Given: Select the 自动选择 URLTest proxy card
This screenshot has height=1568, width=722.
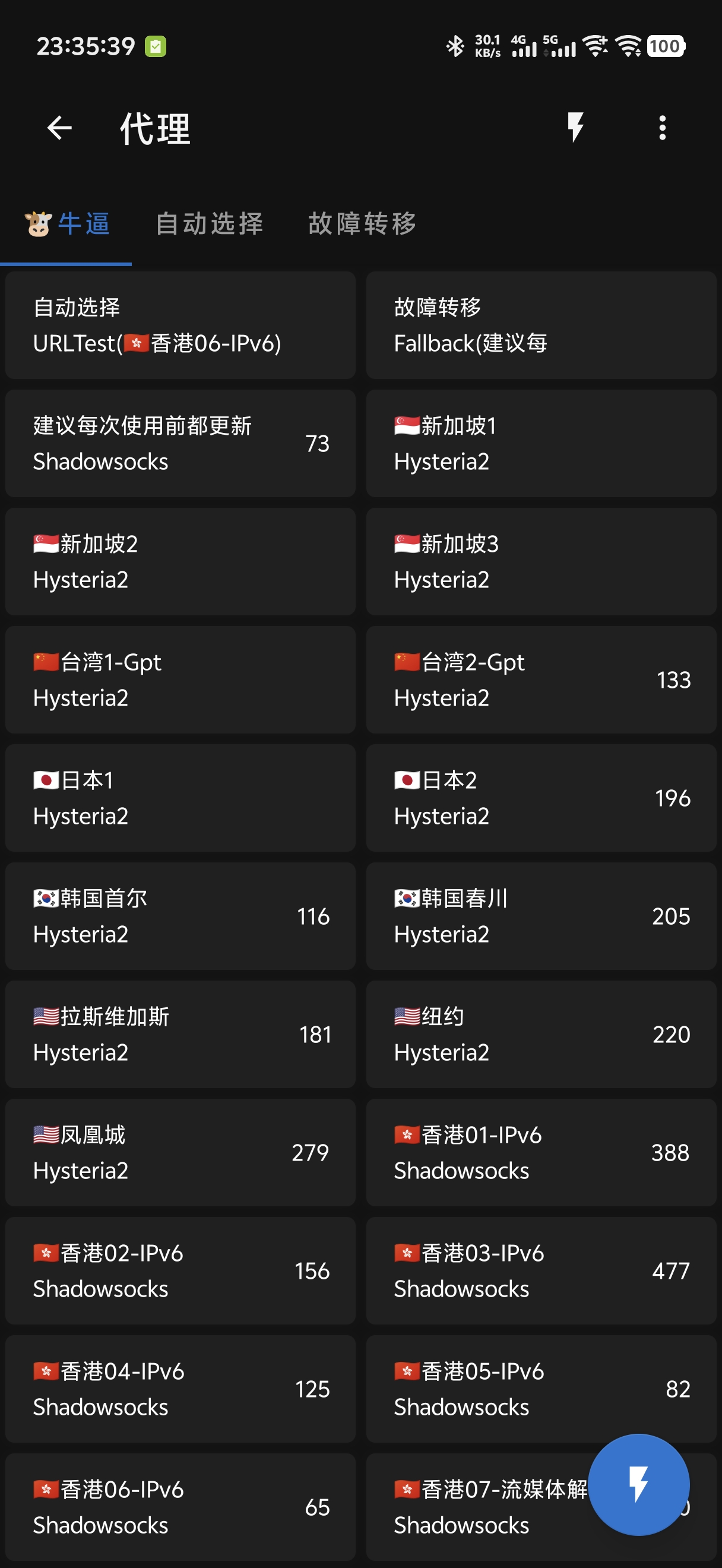Looking at the screenshot, I should (x=180, y=325).
